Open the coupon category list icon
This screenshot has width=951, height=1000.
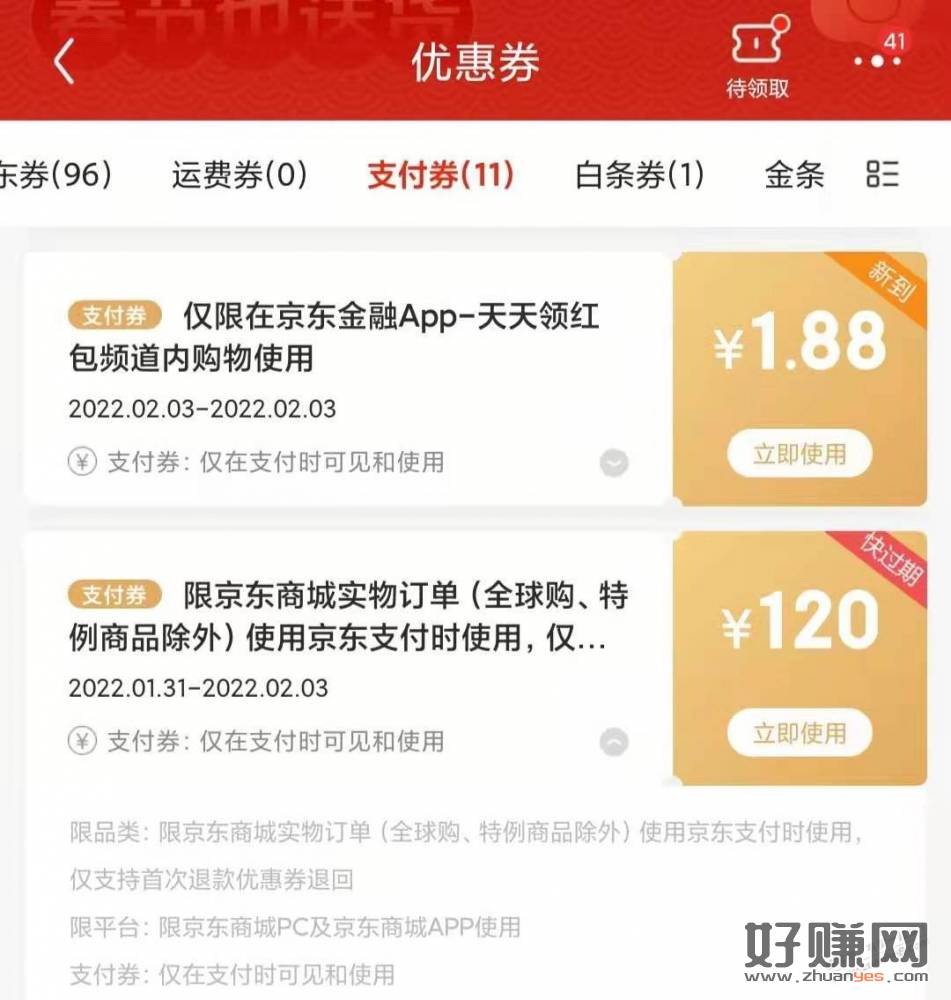click(882, 175)
